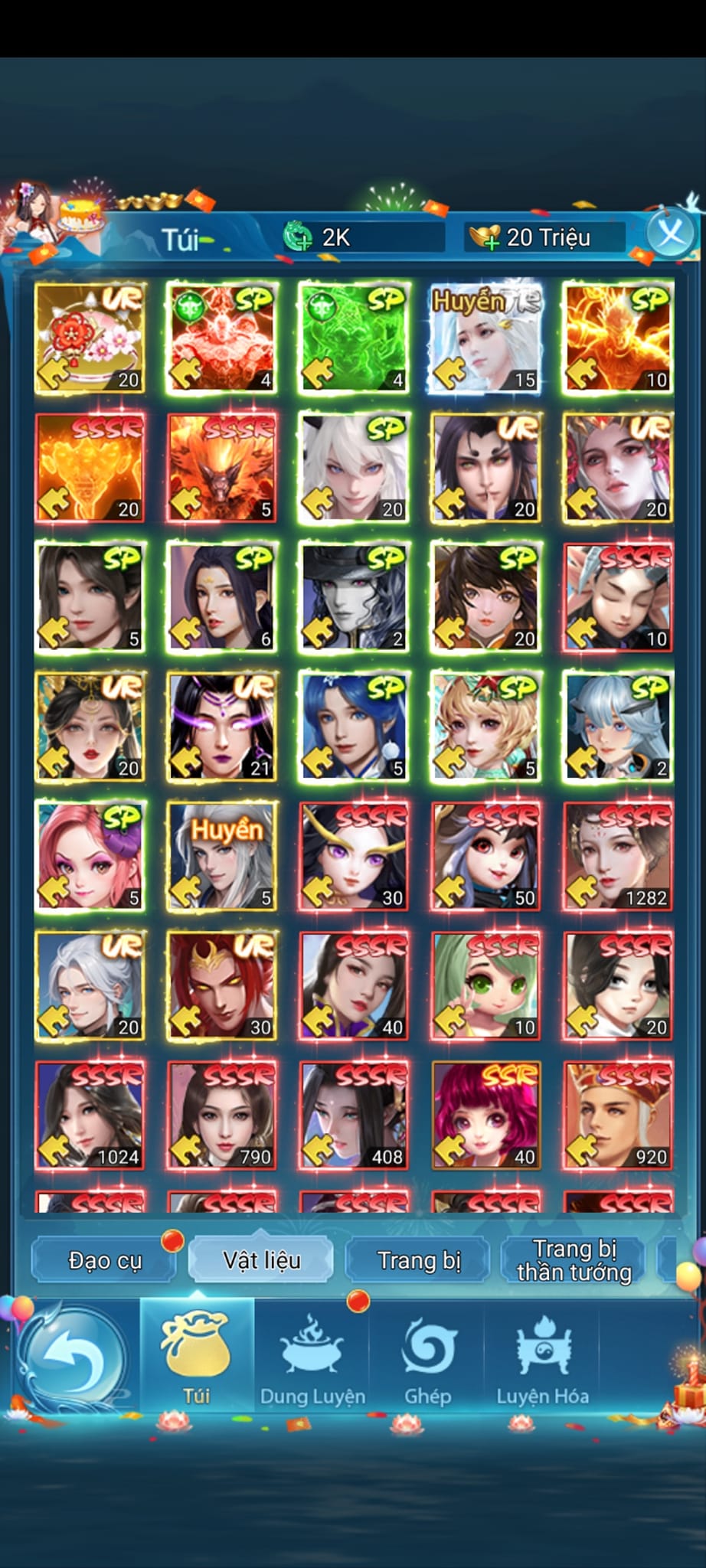Select the UR flower cake fragment with 20

tap(90, 338)
